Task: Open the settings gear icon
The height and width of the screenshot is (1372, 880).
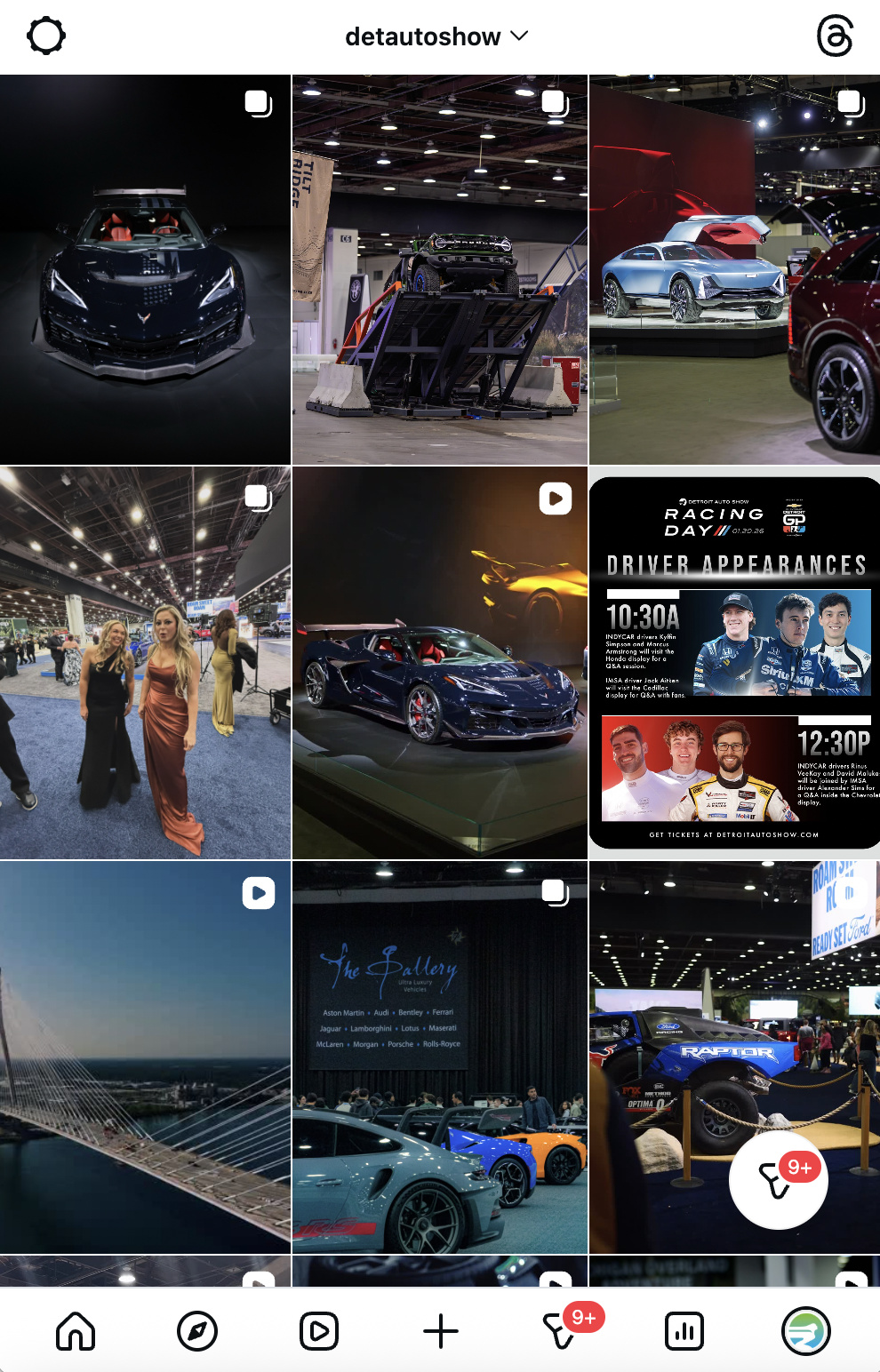Action: (46, 36)
